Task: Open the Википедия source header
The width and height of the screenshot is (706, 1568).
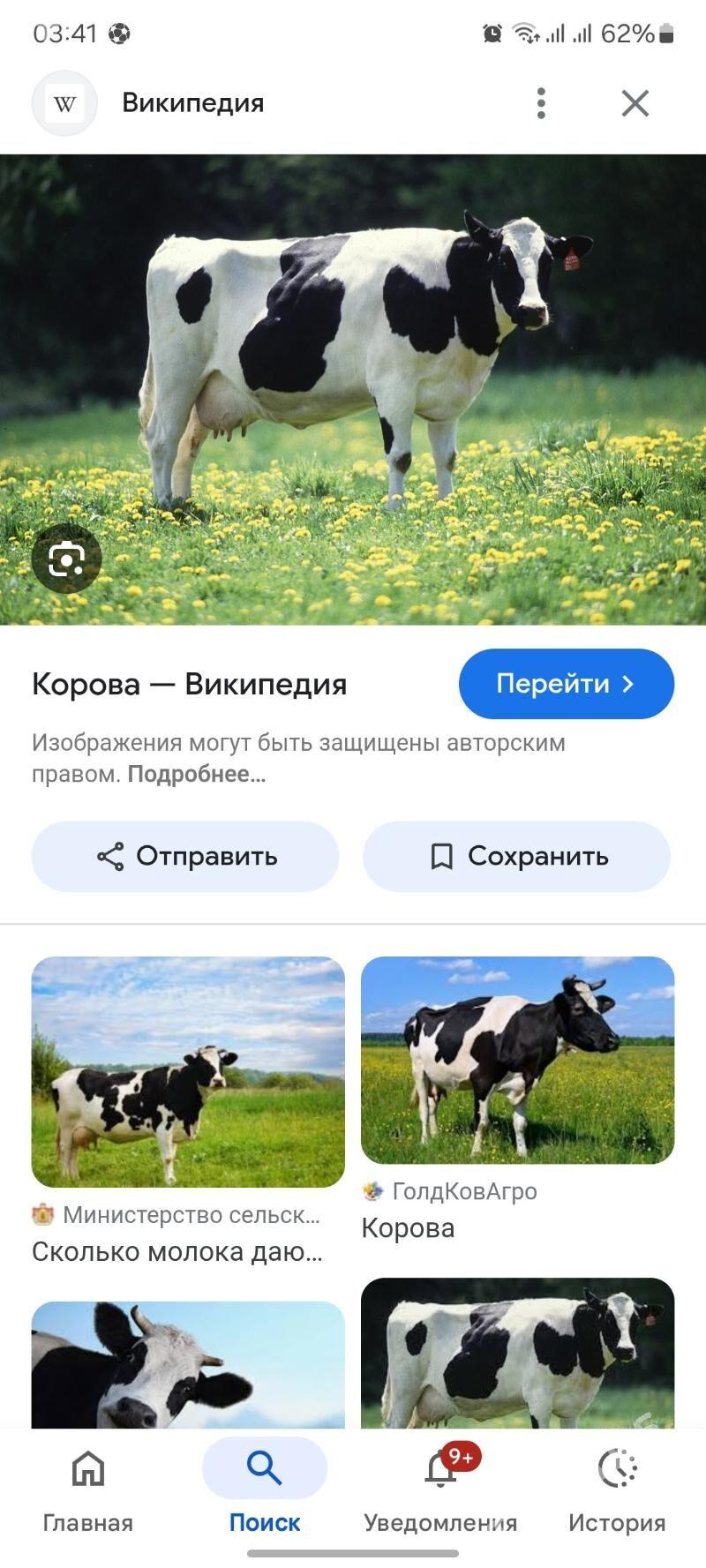Action: (x=192, y=103)
